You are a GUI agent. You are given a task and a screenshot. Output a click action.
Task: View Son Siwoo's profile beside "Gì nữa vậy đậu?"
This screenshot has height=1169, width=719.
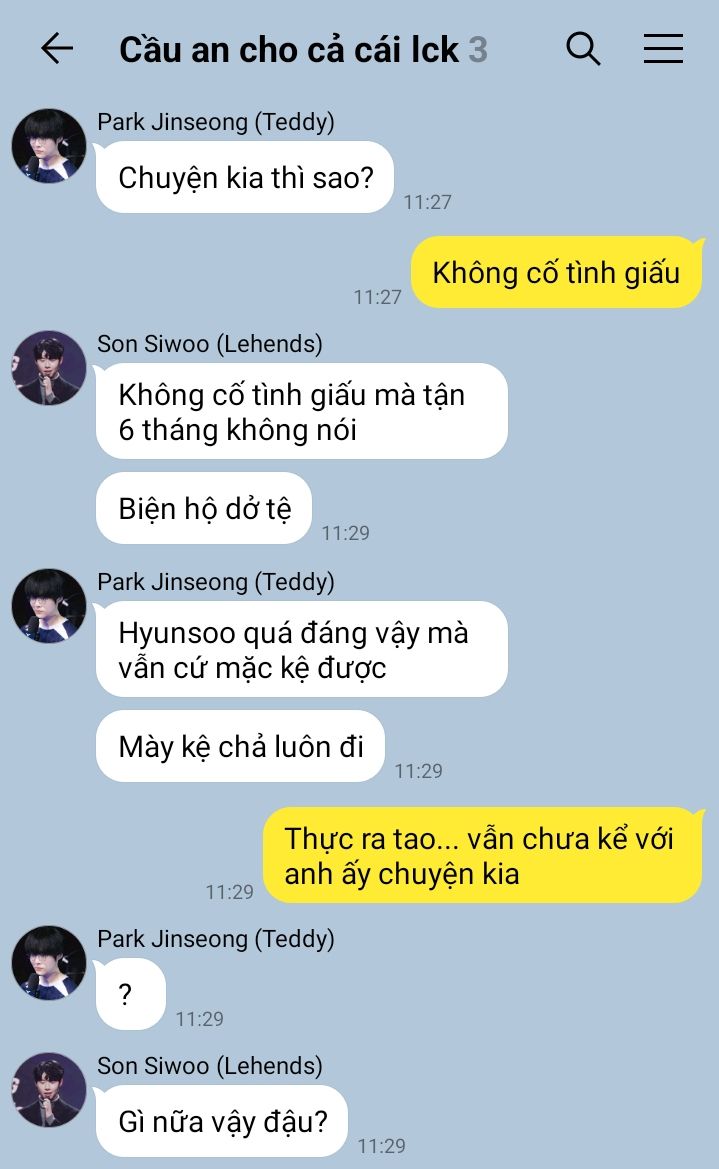(x=49, y=1089)
